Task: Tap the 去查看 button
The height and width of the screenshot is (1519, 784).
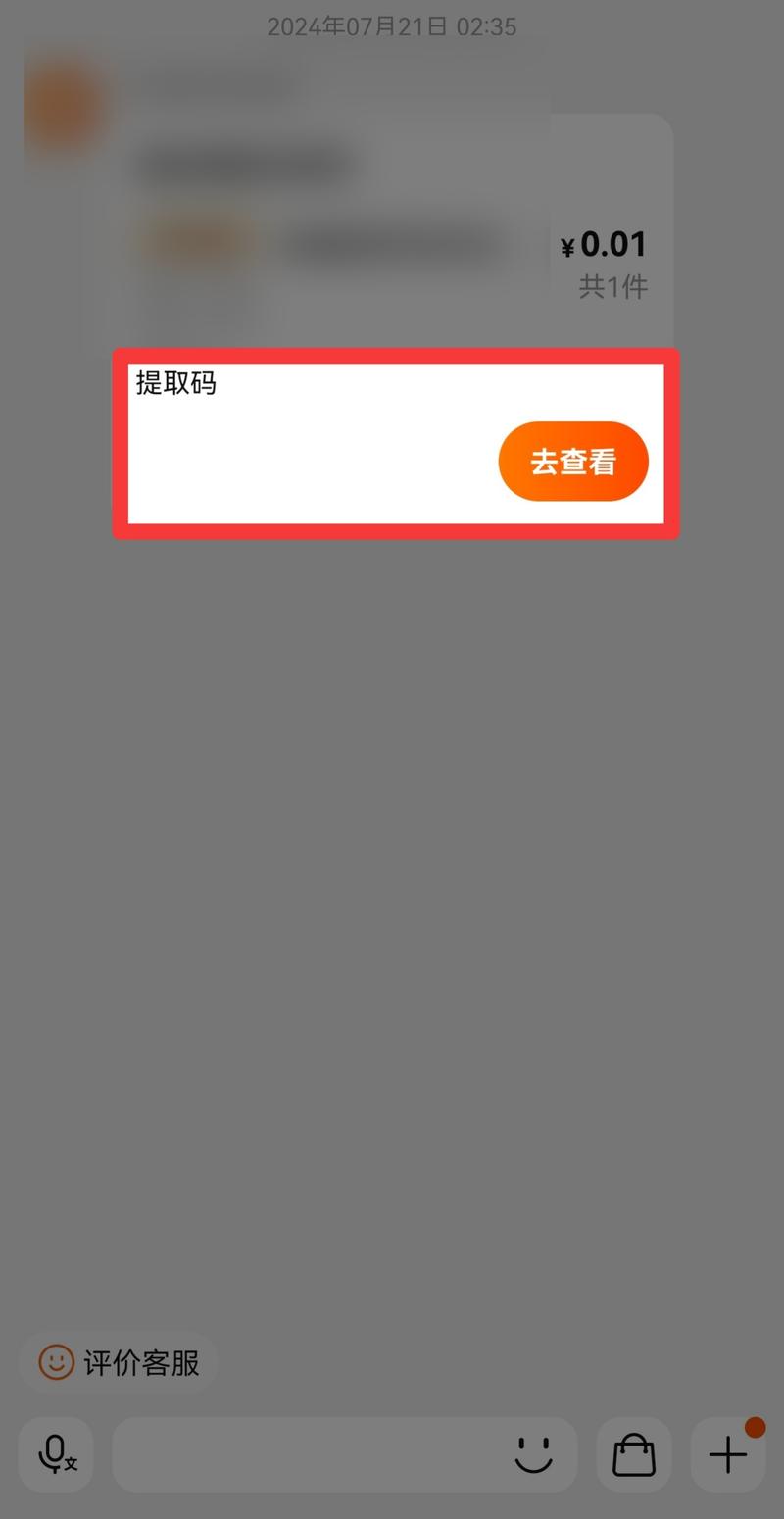Action: pos(573,462)
